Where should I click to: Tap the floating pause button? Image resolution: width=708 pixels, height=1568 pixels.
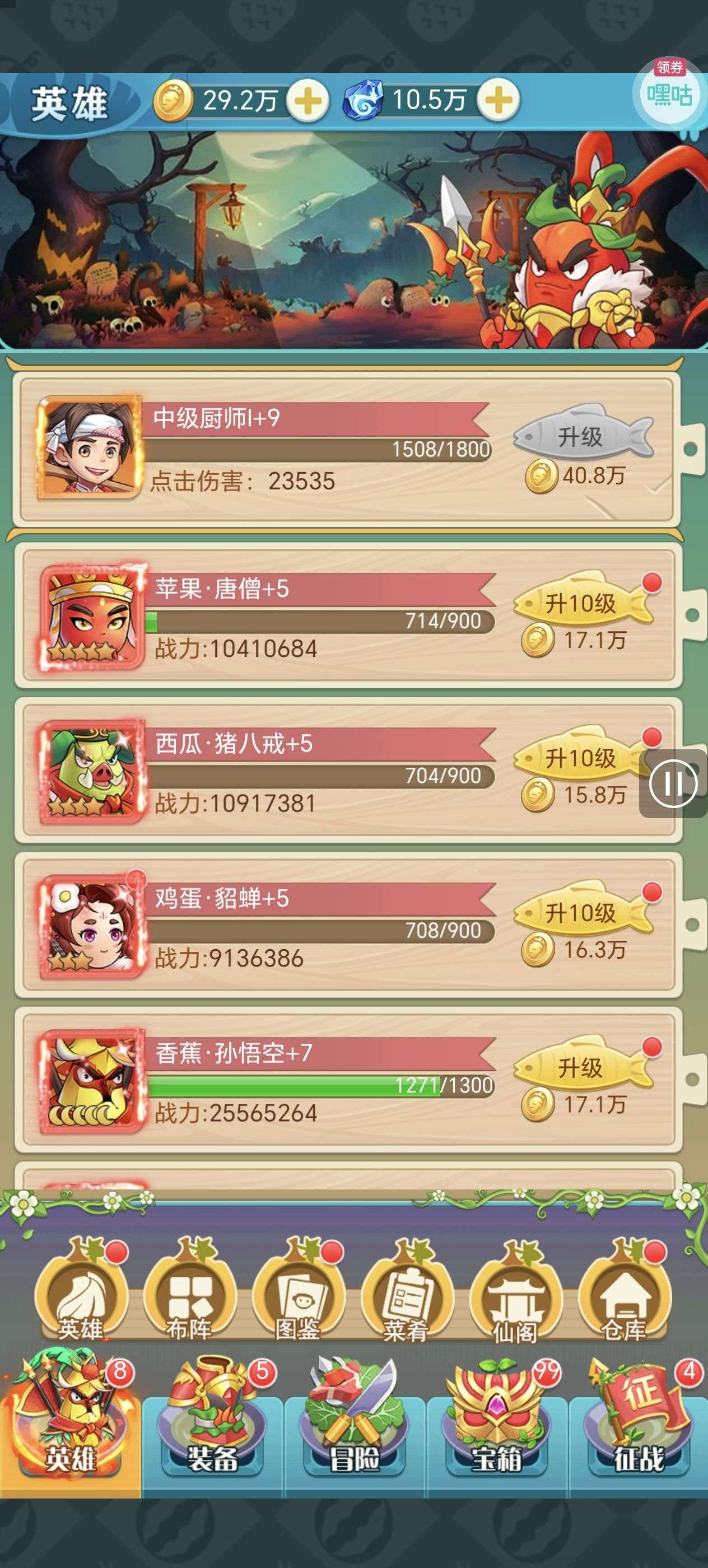(673, 783)
